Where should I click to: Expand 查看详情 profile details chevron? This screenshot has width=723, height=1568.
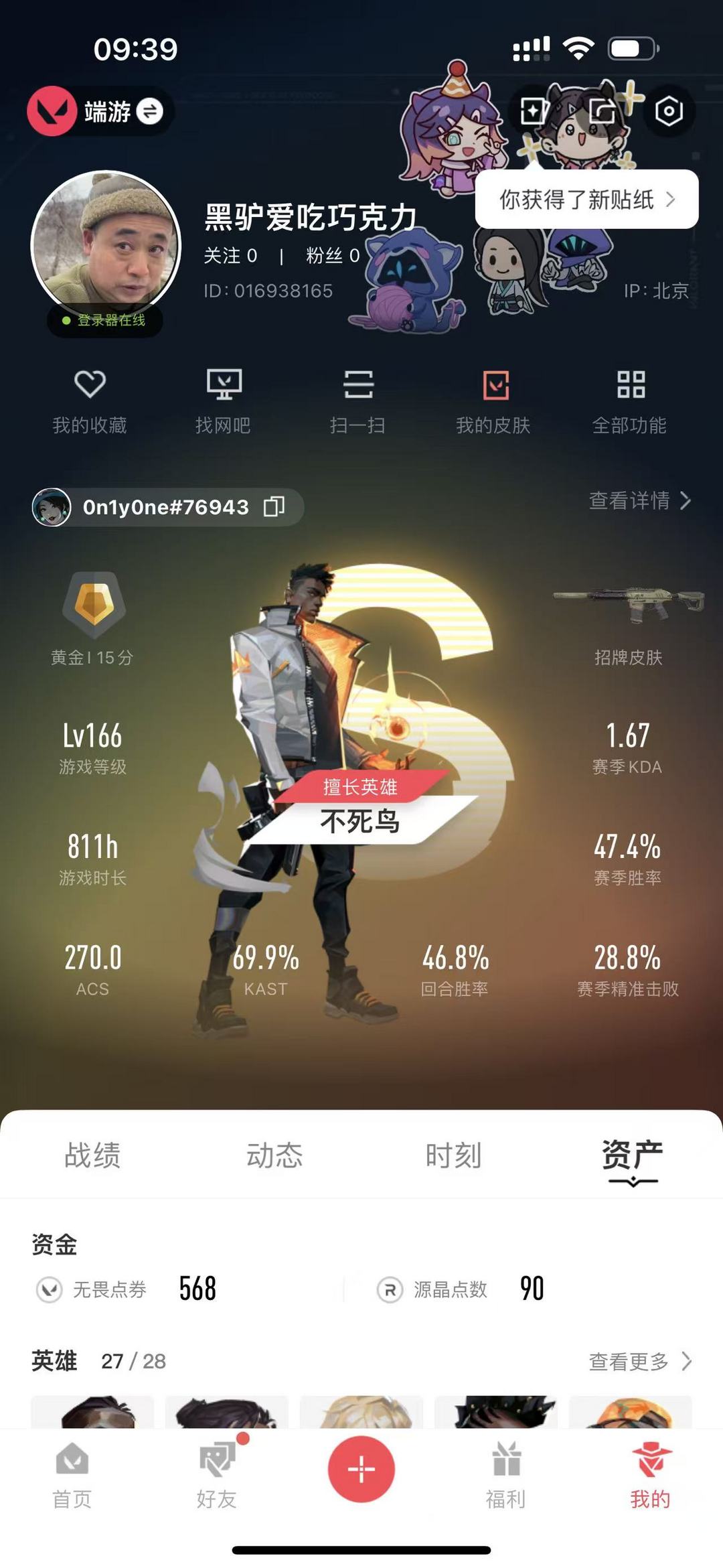(638, 502)
